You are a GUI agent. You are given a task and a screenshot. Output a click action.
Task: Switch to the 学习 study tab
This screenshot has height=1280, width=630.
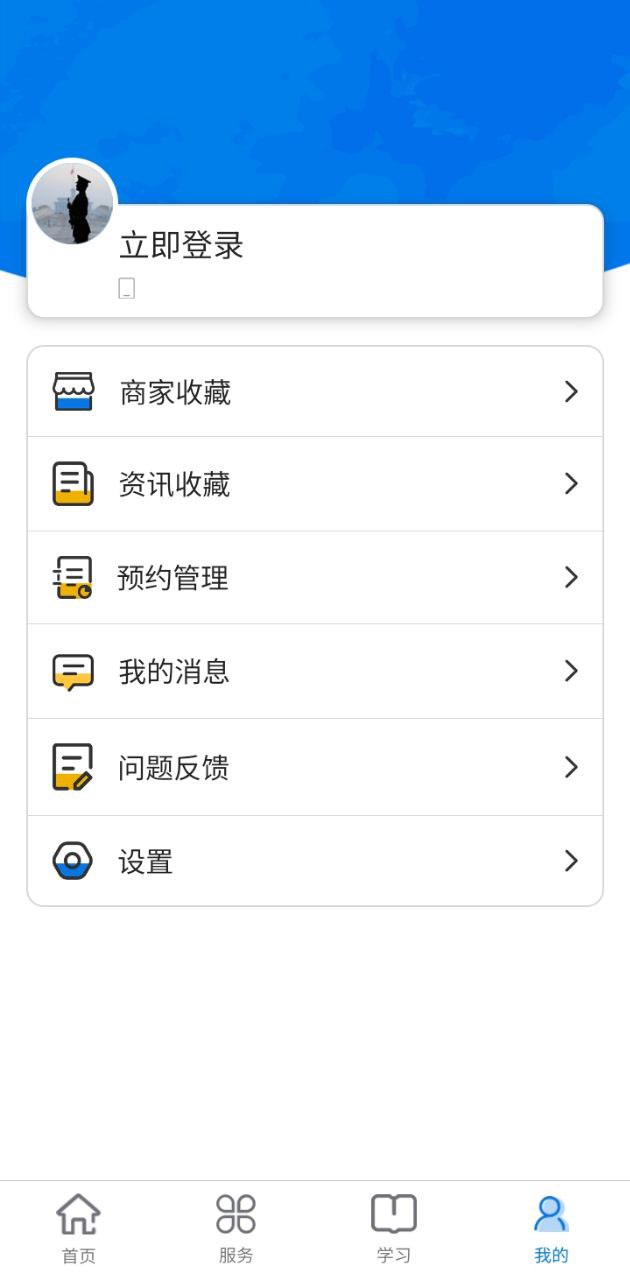(394, 1229)
